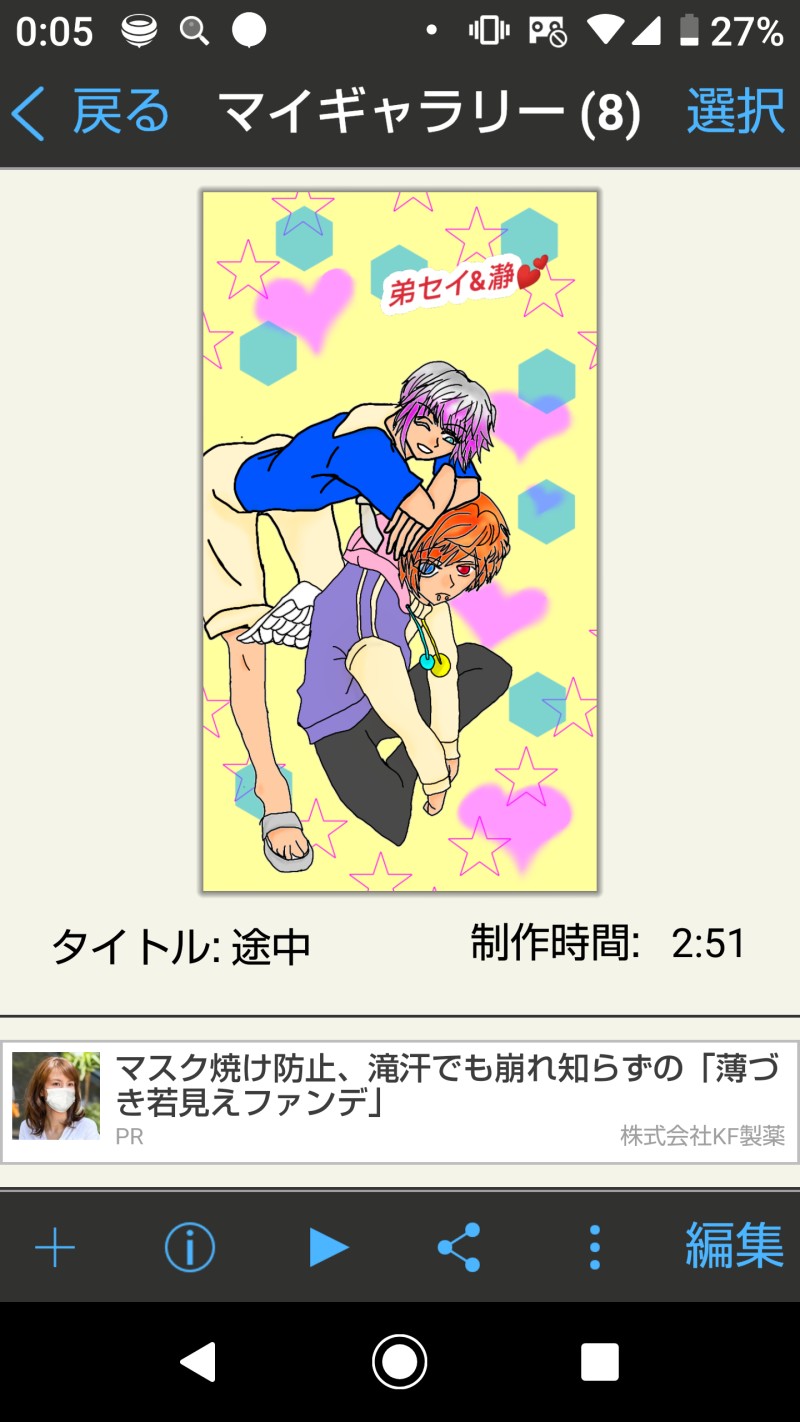Screen dimensions: 800x1422
Task: Play the drawing process video
Action: pyautogui.click(x=327, y=1247)
